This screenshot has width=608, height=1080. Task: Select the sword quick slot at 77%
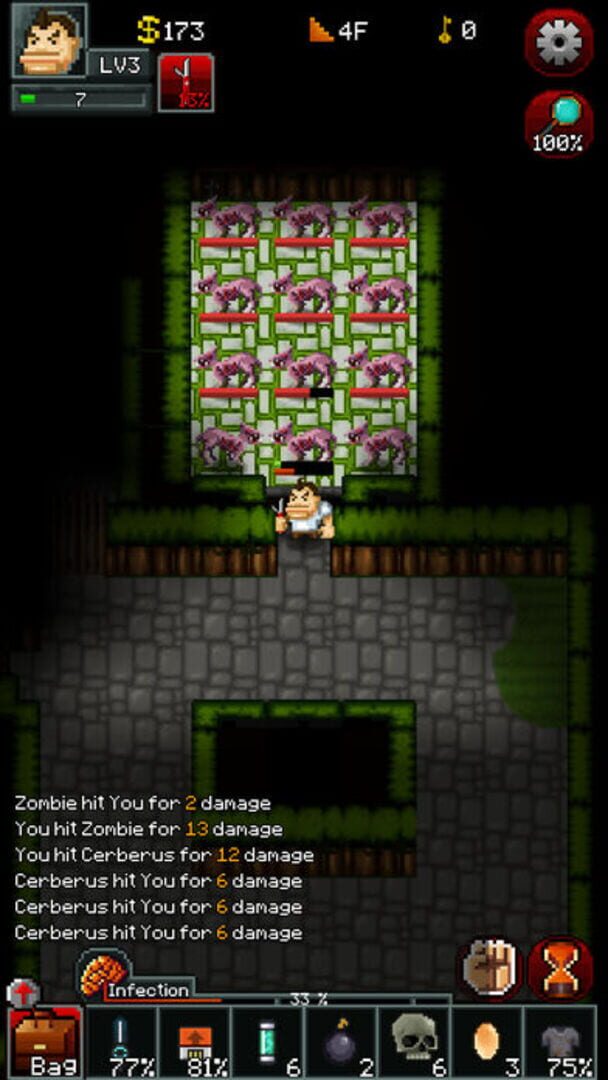pos(122,1043)
